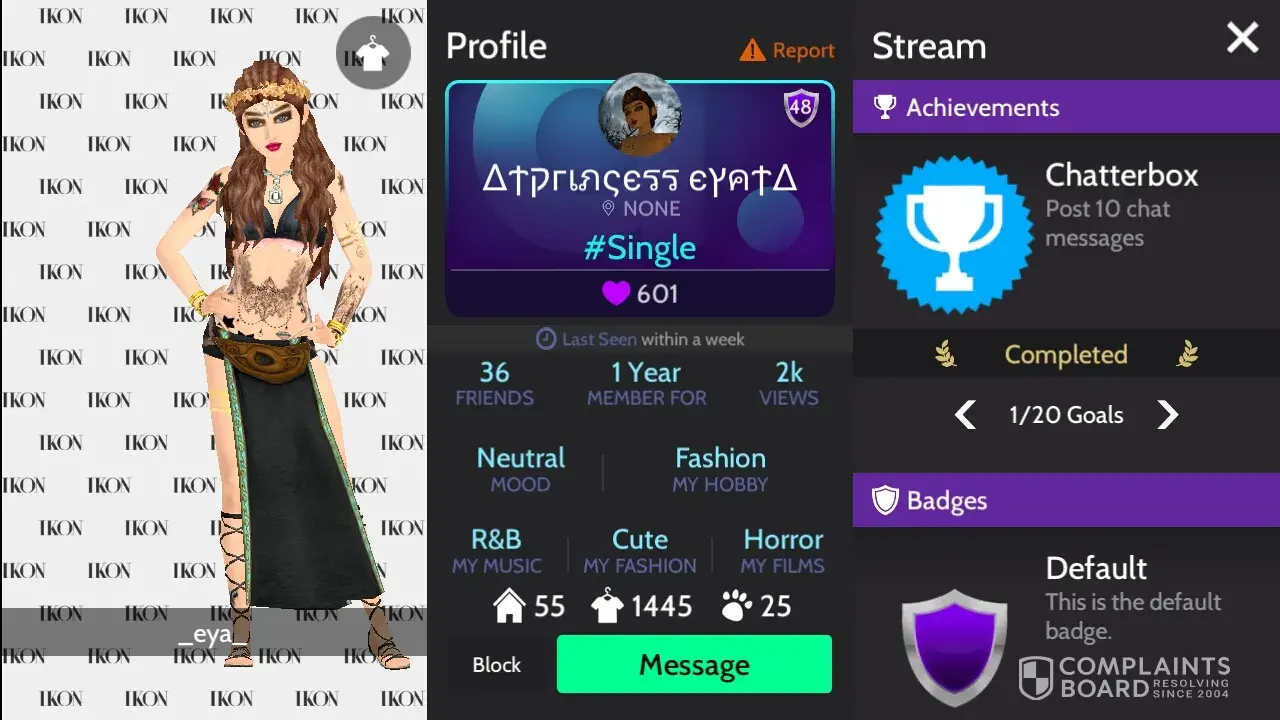Go to the previous achievement goal

pyautogui.click(x=965, y=415)
